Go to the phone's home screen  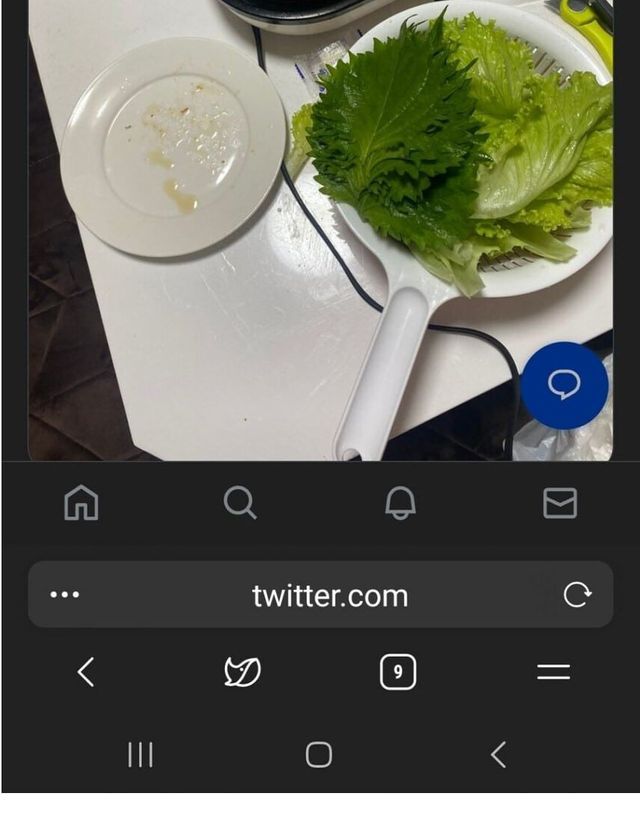[x=319, y=755]
